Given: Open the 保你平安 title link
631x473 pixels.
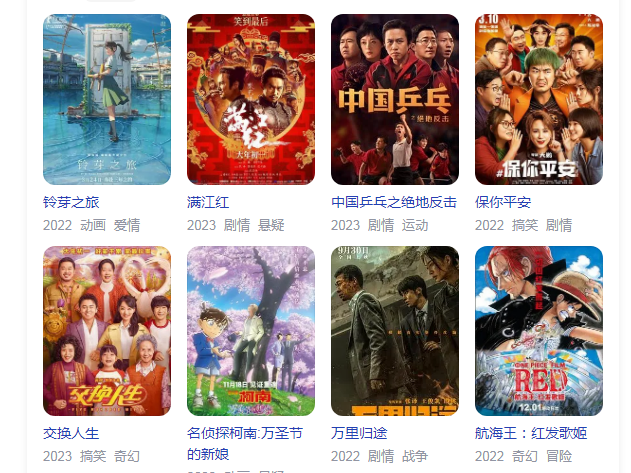Looking at the screenshot, I should [503, 202].
